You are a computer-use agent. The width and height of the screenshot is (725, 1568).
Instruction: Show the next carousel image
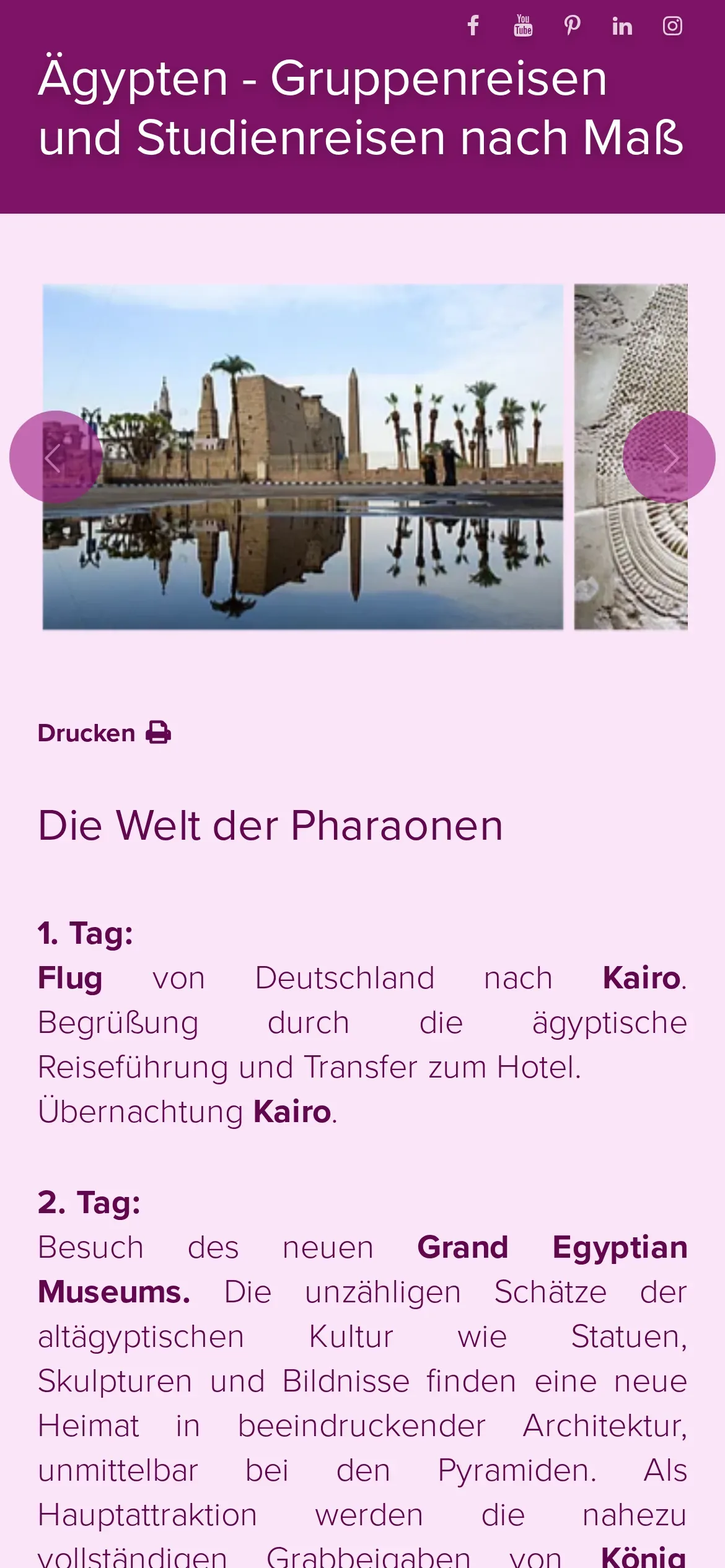click(x=669, y=457)
